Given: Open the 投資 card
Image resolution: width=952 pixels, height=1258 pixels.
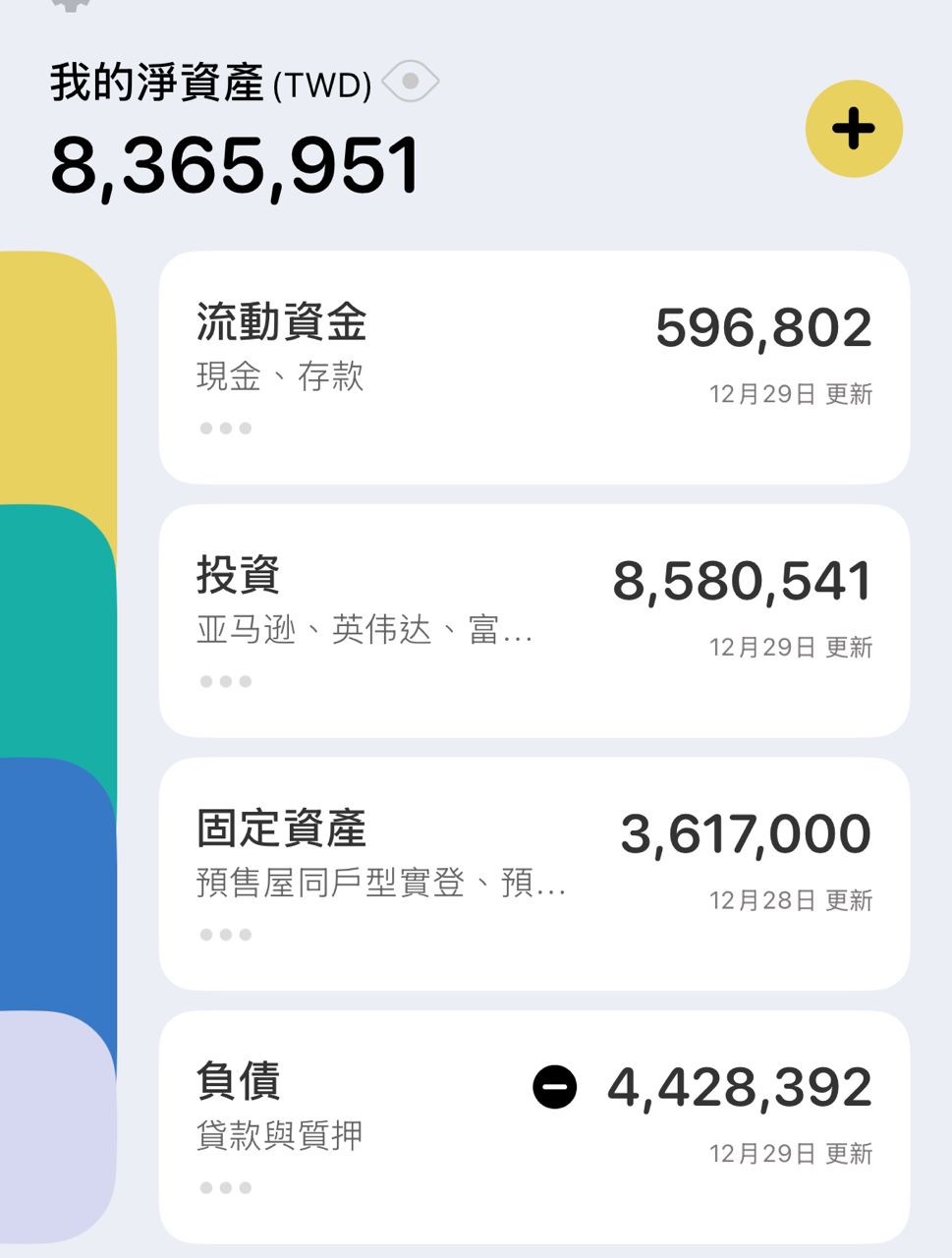Looking at the screenshot, I should coord(533,620).
